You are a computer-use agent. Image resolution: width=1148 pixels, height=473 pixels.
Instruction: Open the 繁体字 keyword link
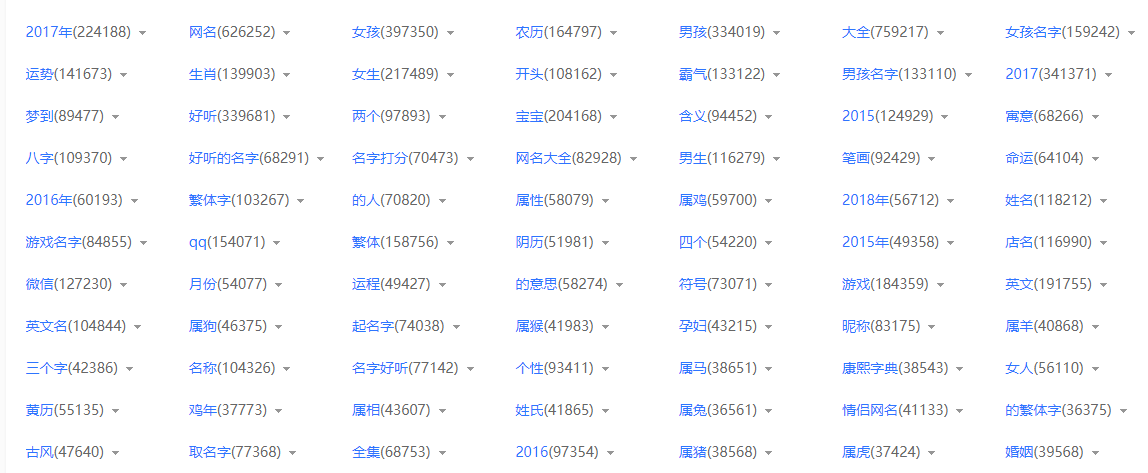(210, 200)
